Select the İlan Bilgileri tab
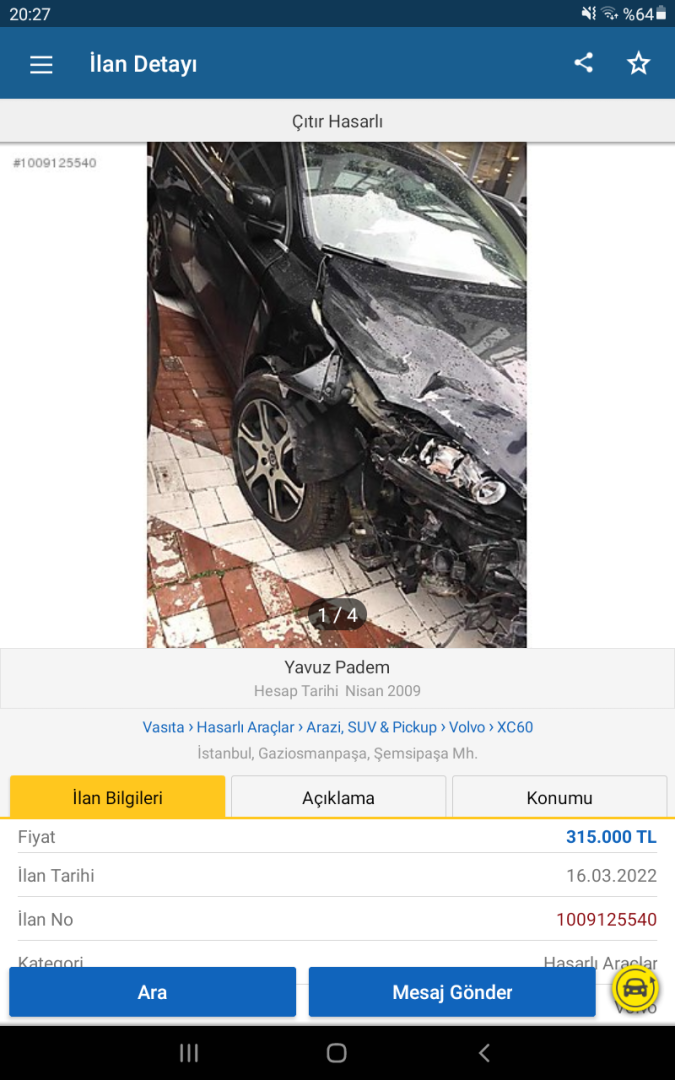The image size is (675, 1080). click(118, 798)
